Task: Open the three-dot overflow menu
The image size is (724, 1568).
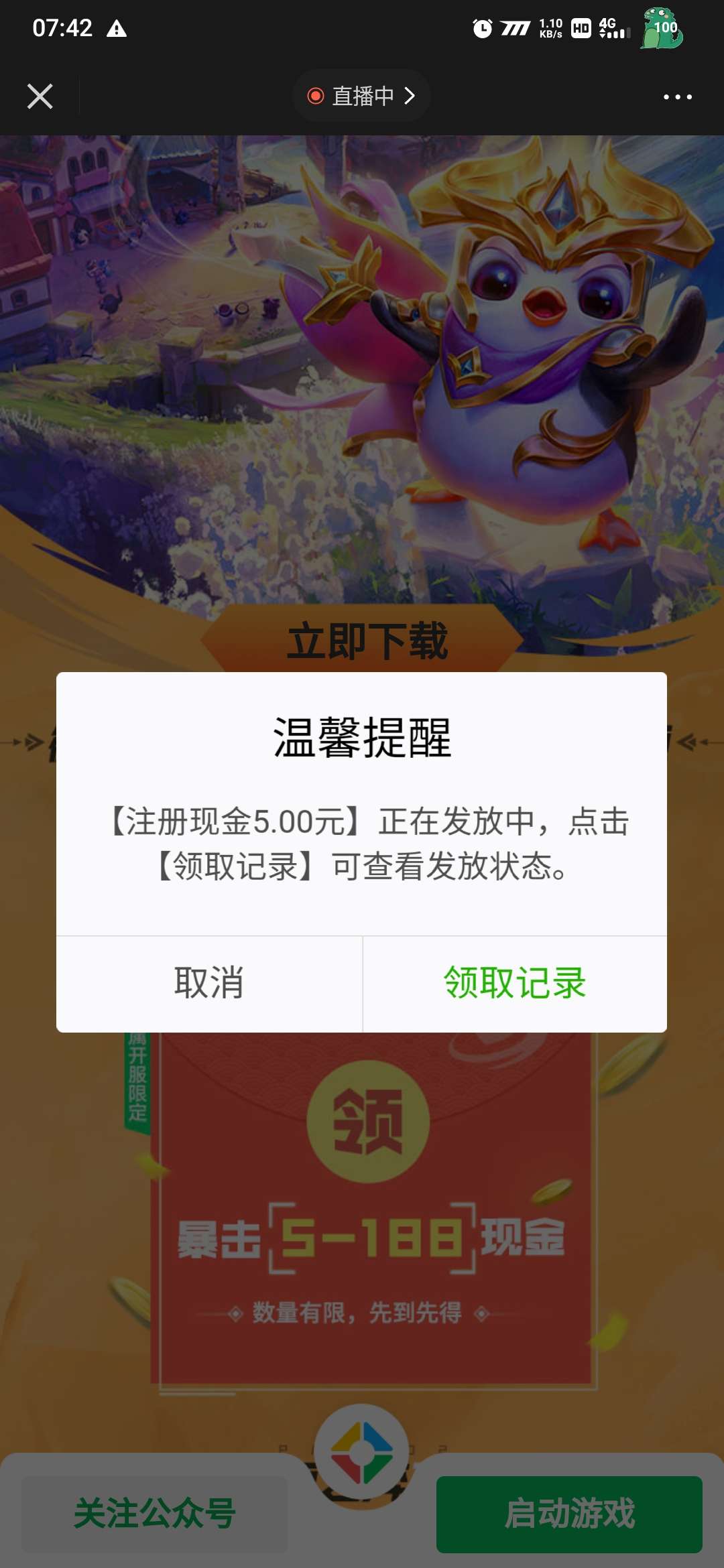Action: (x=677, y=97)
